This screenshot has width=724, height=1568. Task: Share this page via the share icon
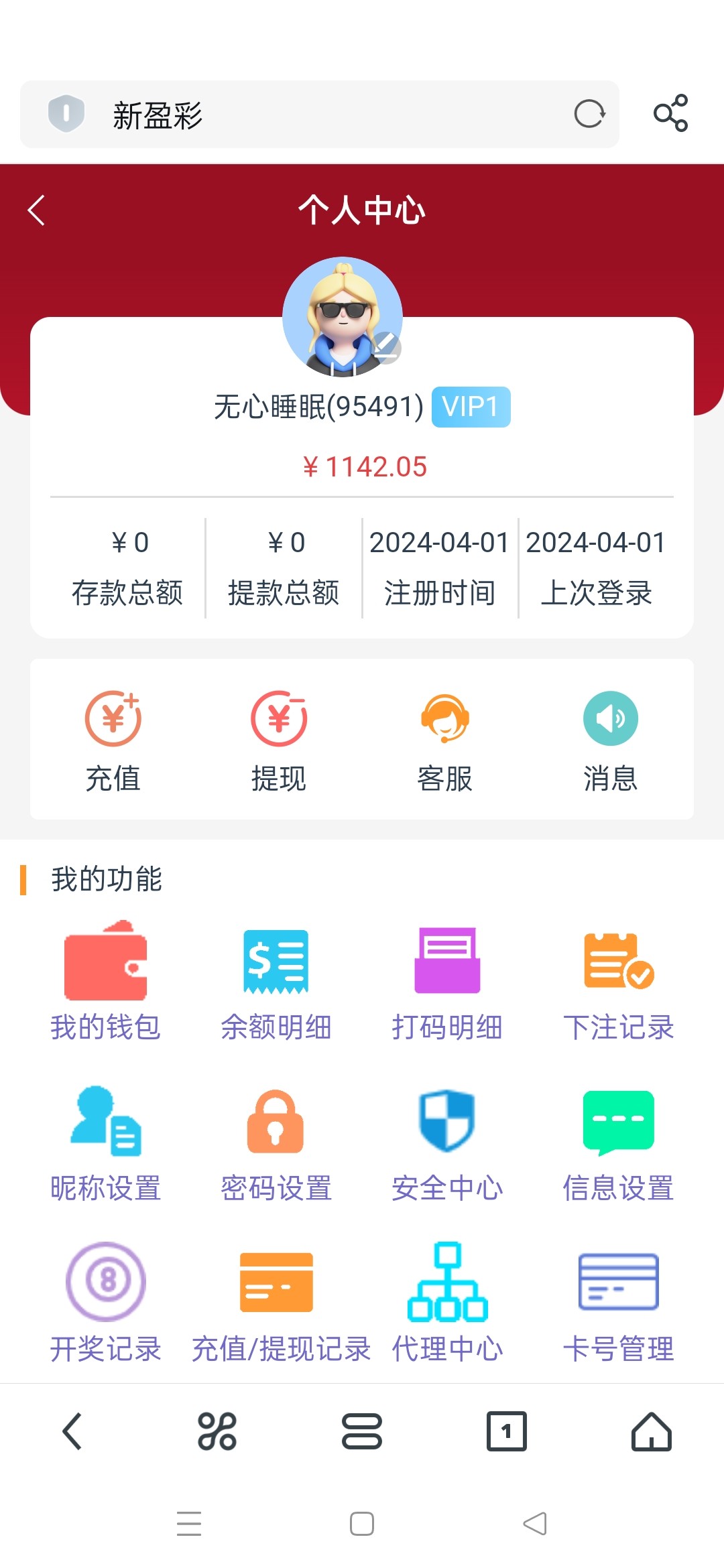point(670,113)
